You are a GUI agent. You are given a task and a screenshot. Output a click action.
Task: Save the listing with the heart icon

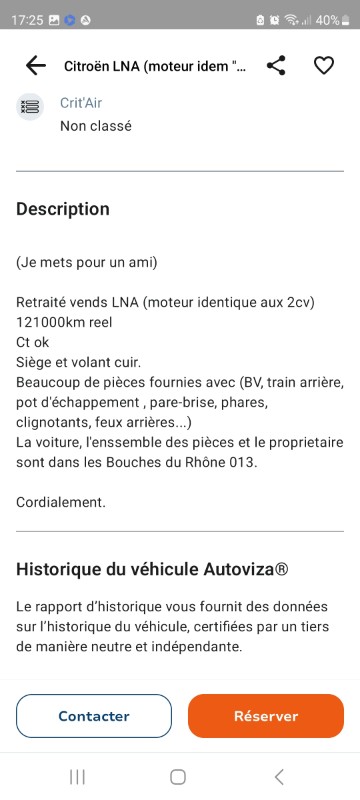[323, 66]
